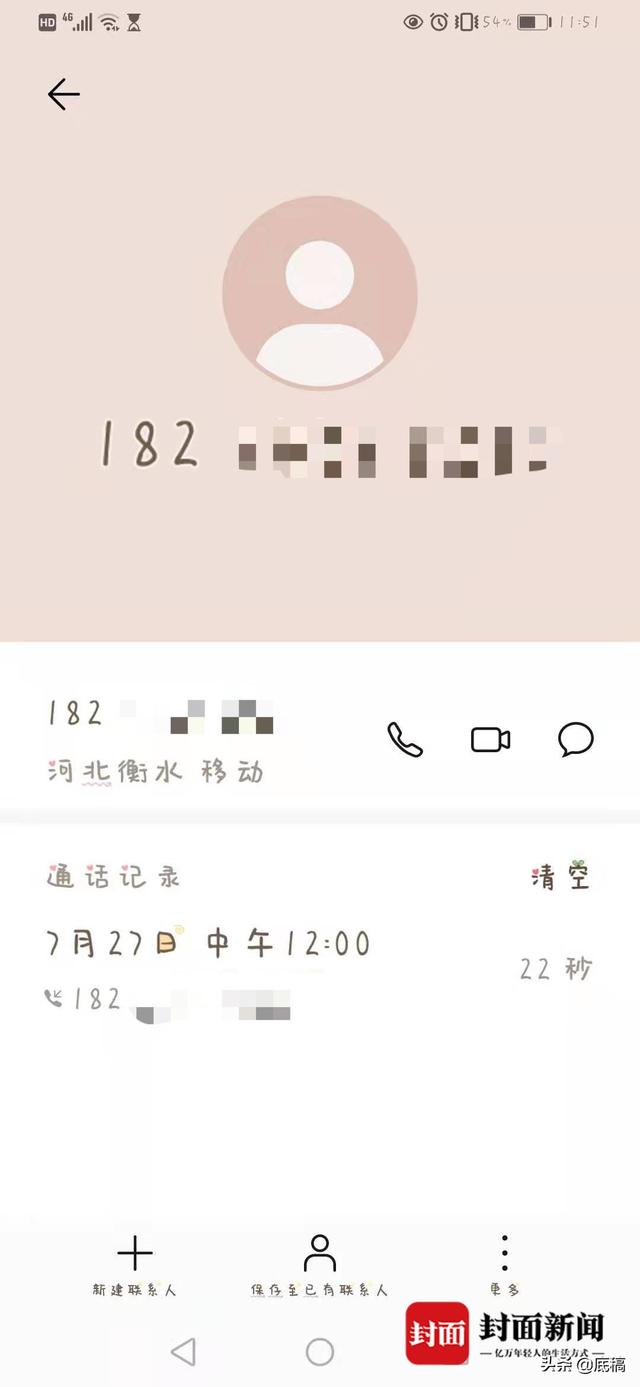
Task: Save number to existing contact (保存至已有联系人)
Action: click(319, 1264)
